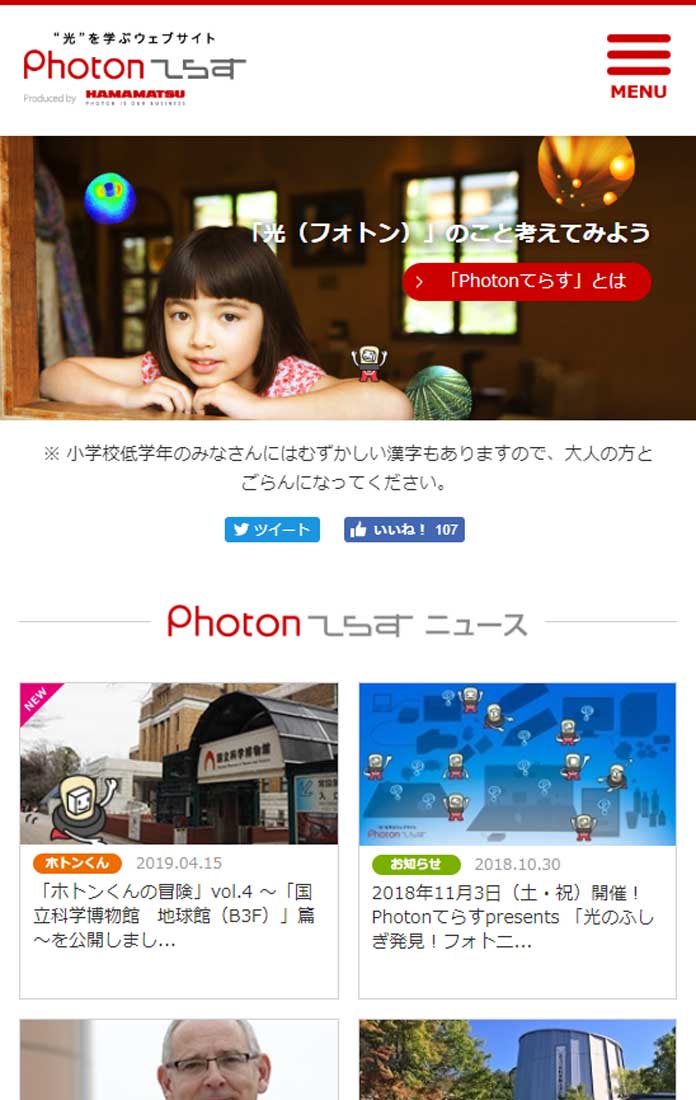Open the red MENU hamburger button
The height and width of the screenshot is (1100, 696).
click(638, 66)
